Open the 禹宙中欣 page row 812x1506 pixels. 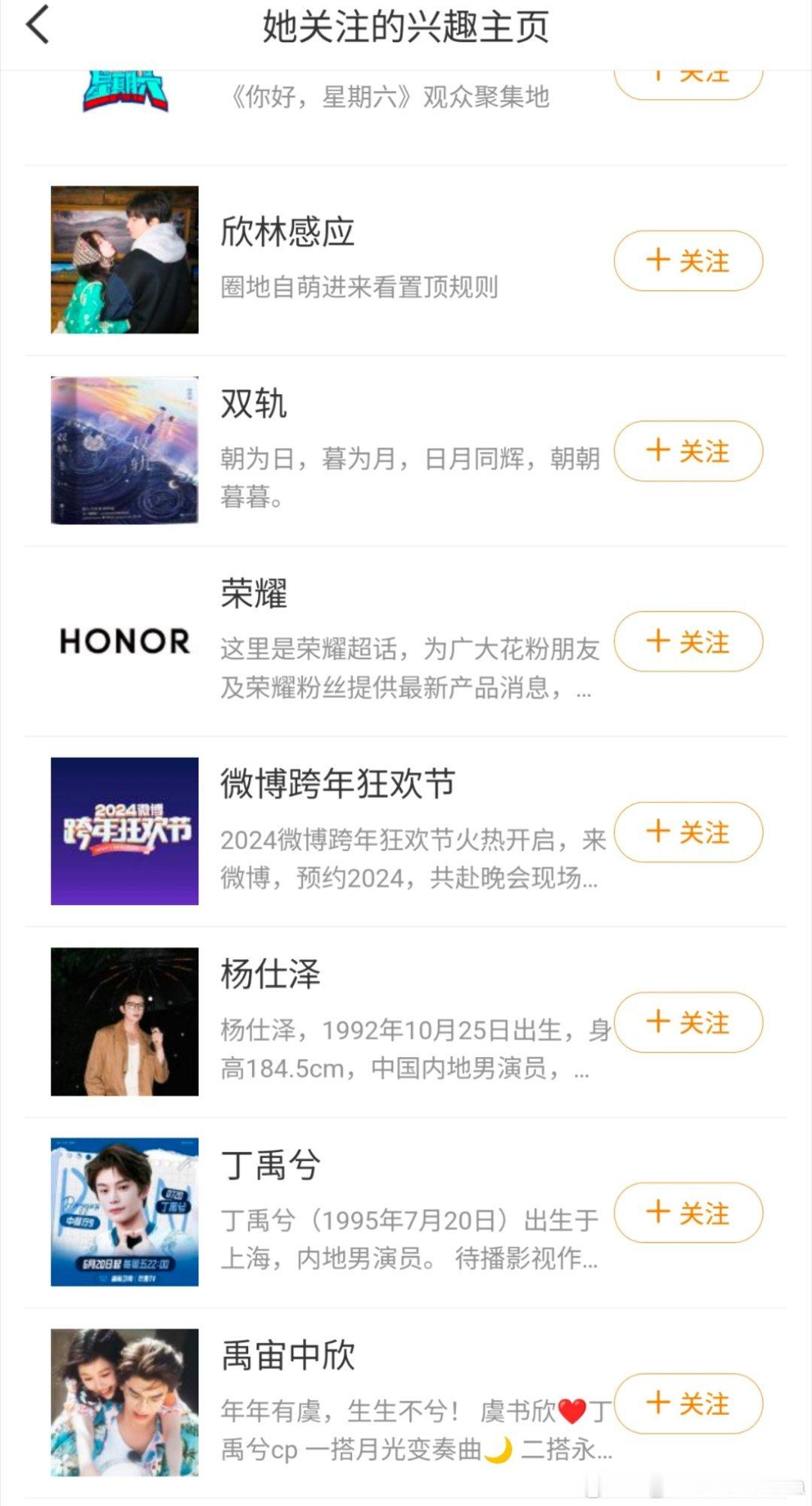point(406,1403)
